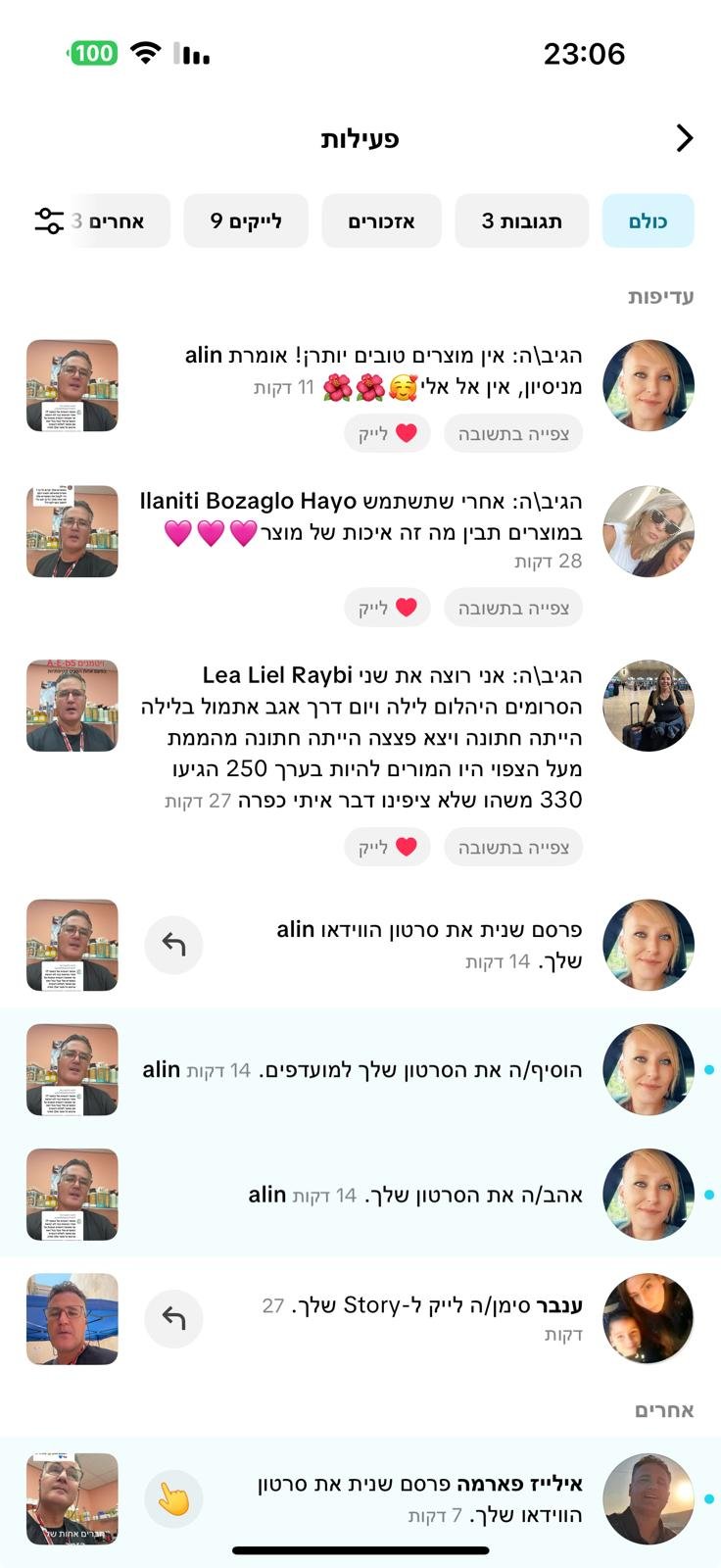This screenshot has width=721, height=1568.
Task: Open the activity filter settings icon
Action: click(49, 220)
